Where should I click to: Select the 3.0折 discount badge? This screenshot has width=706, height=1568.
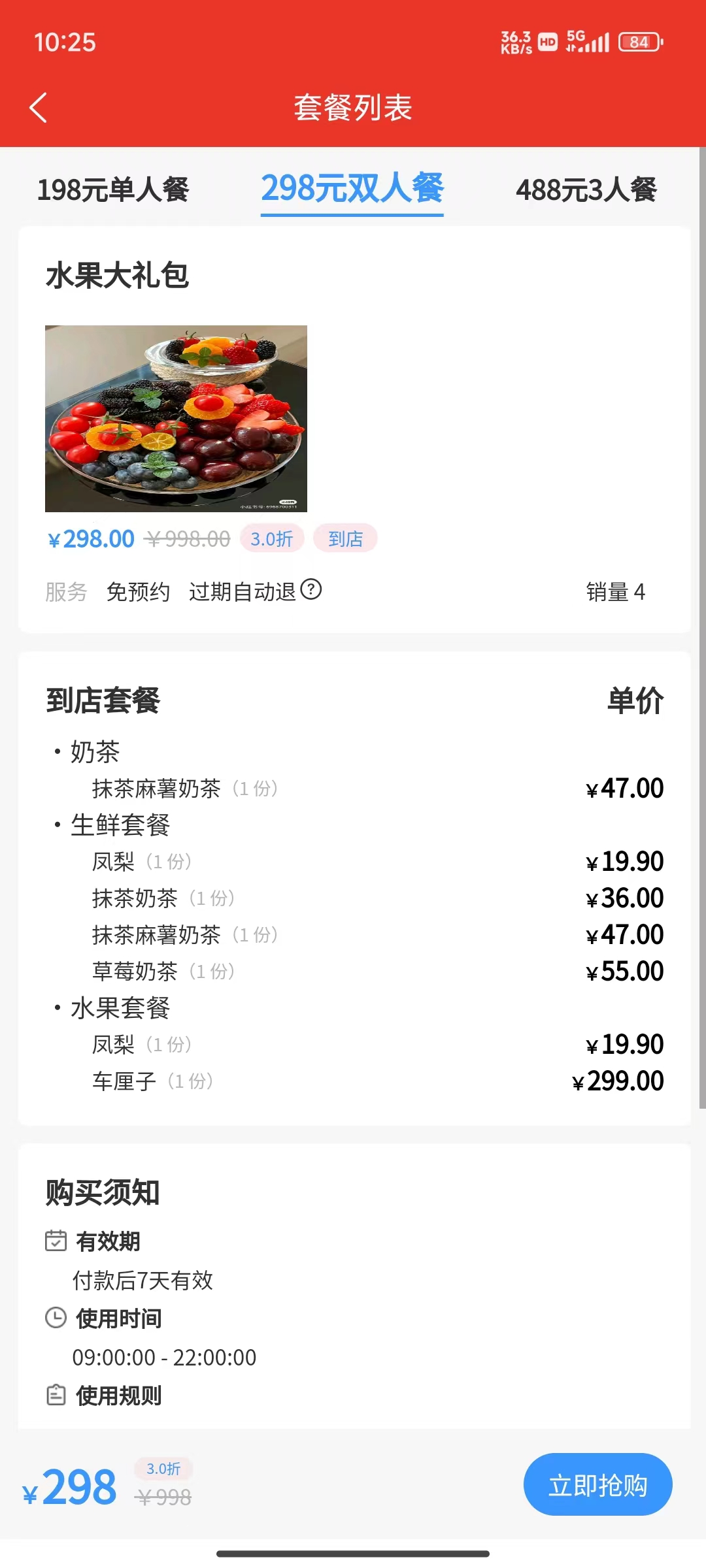[272, 538]
